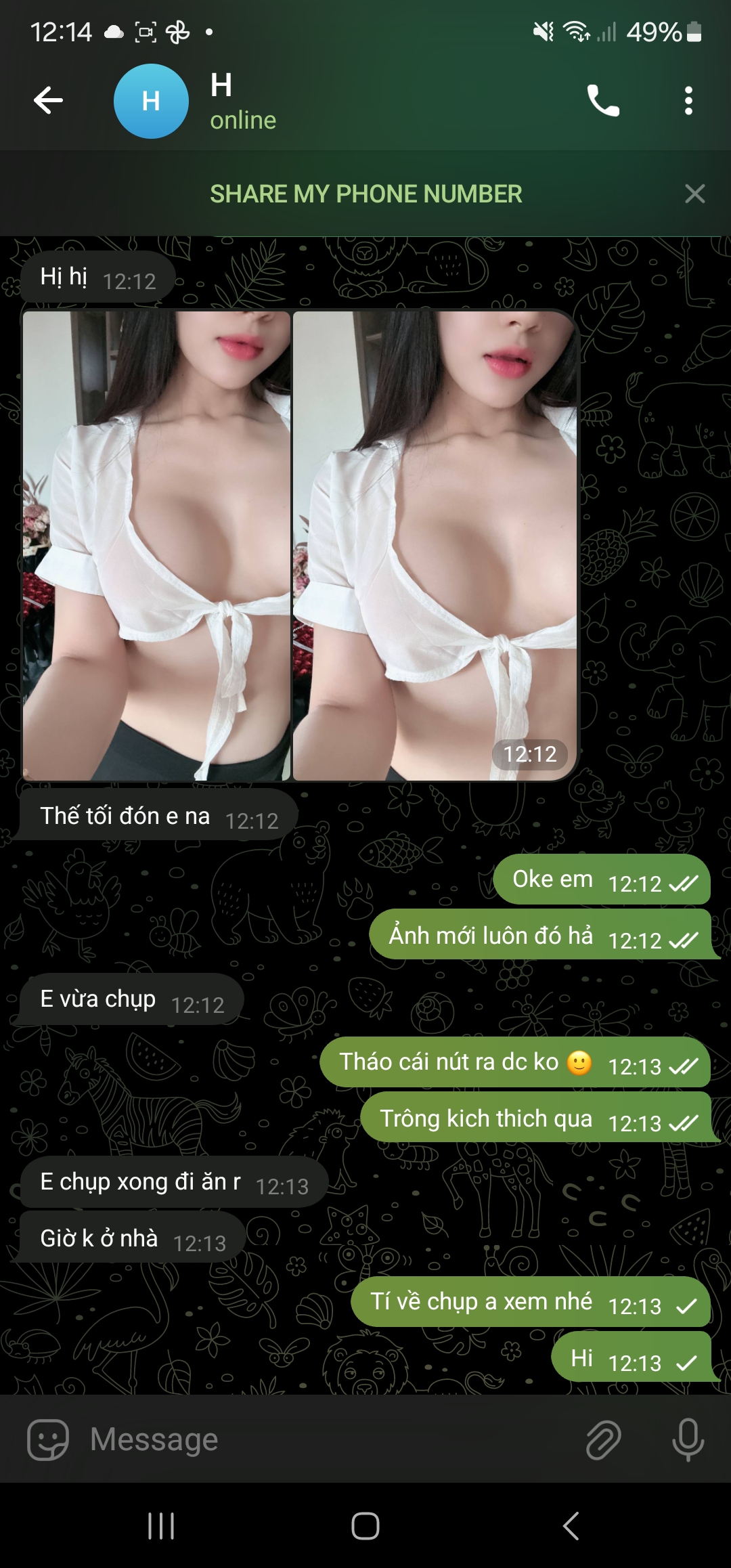The height and width of the screenshot is (1568, 731).
Task: Dismiss the share phone number banner
Action: [x=695, y=194]
